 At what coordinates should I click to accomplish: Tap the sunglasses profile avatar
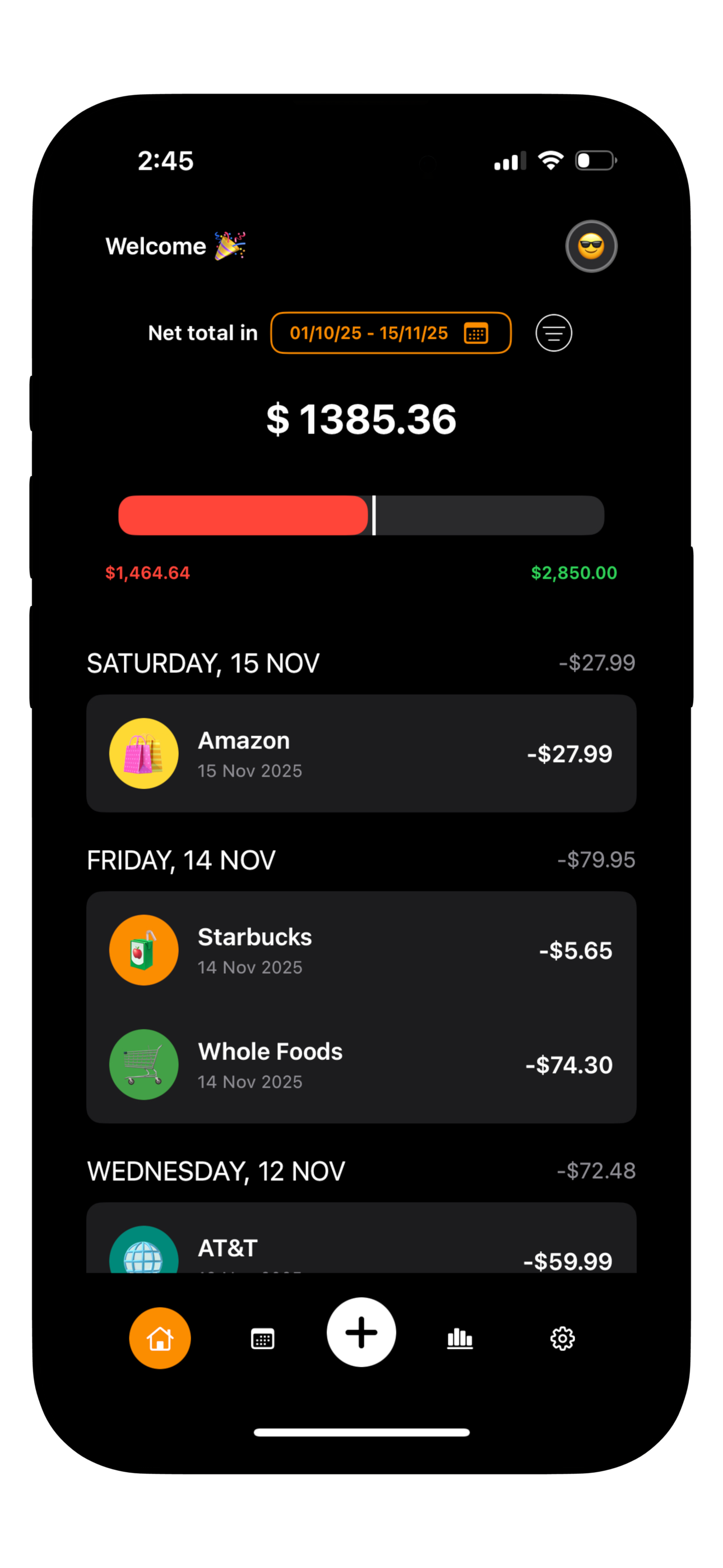[591, 246]
